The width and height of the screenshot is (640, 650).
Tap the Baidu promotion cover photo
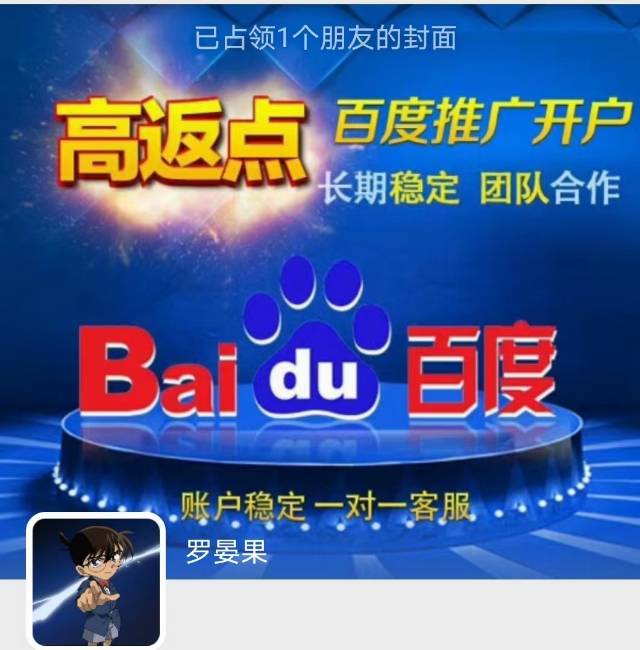point(320,300)
